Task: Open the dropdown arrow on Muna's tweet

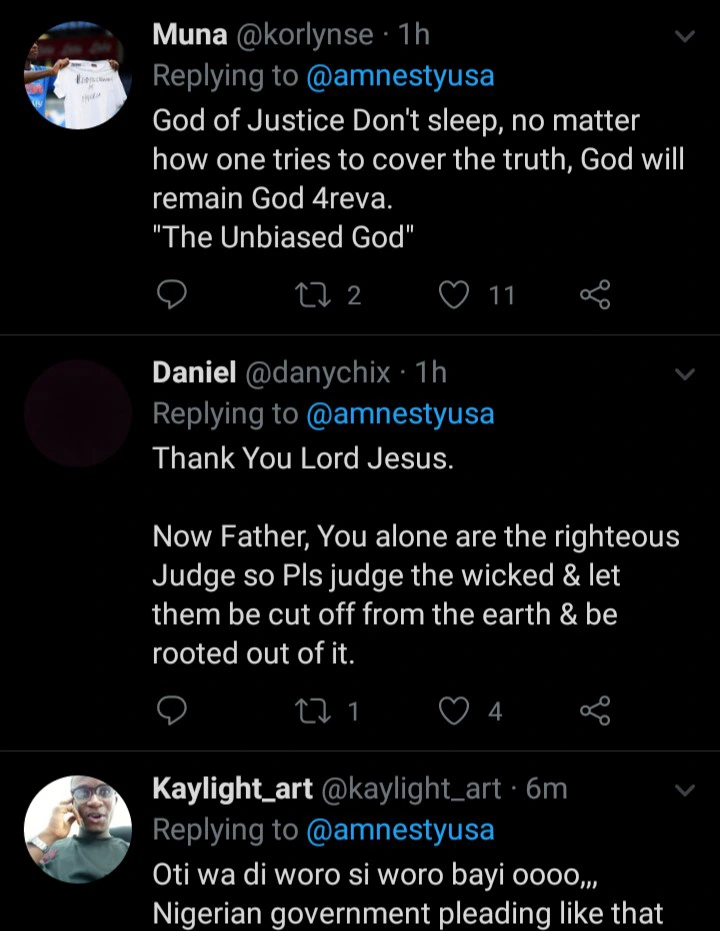Action: pyautogui.click(x=686, y=38)
